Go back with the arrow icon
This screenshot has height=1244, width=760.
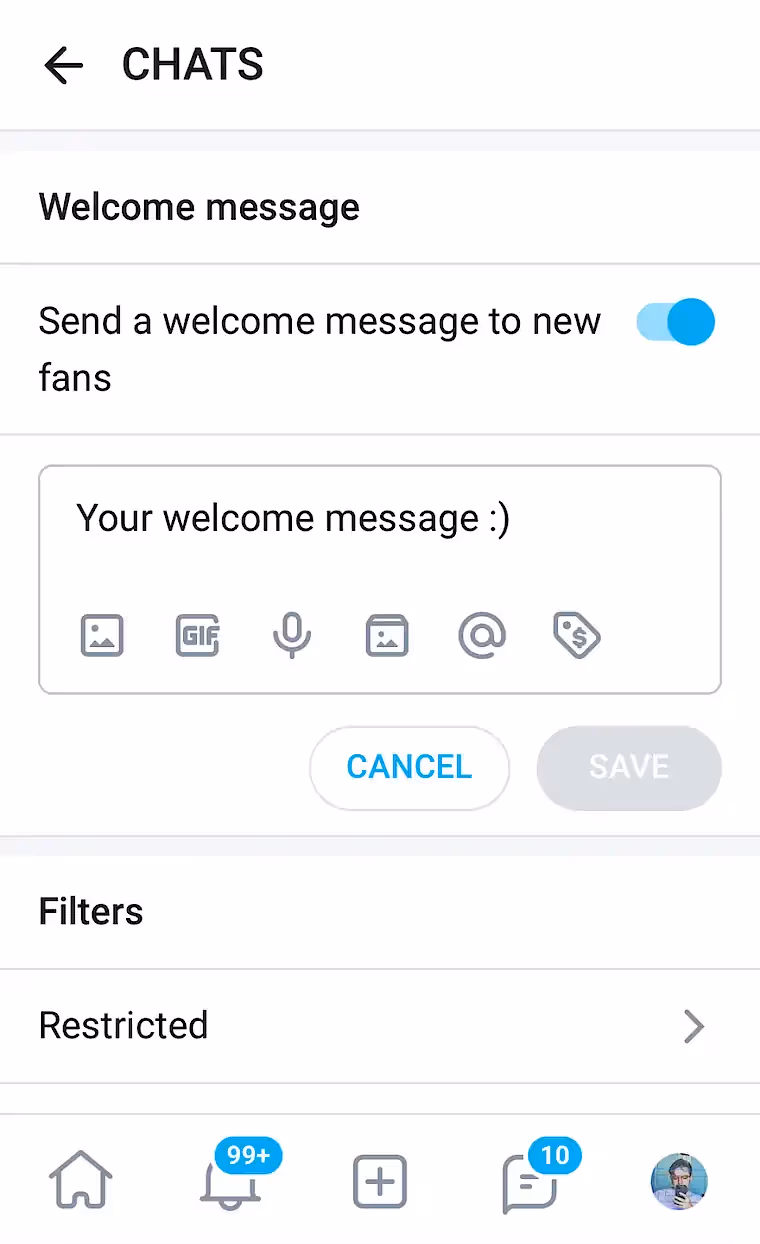[63, 65]
